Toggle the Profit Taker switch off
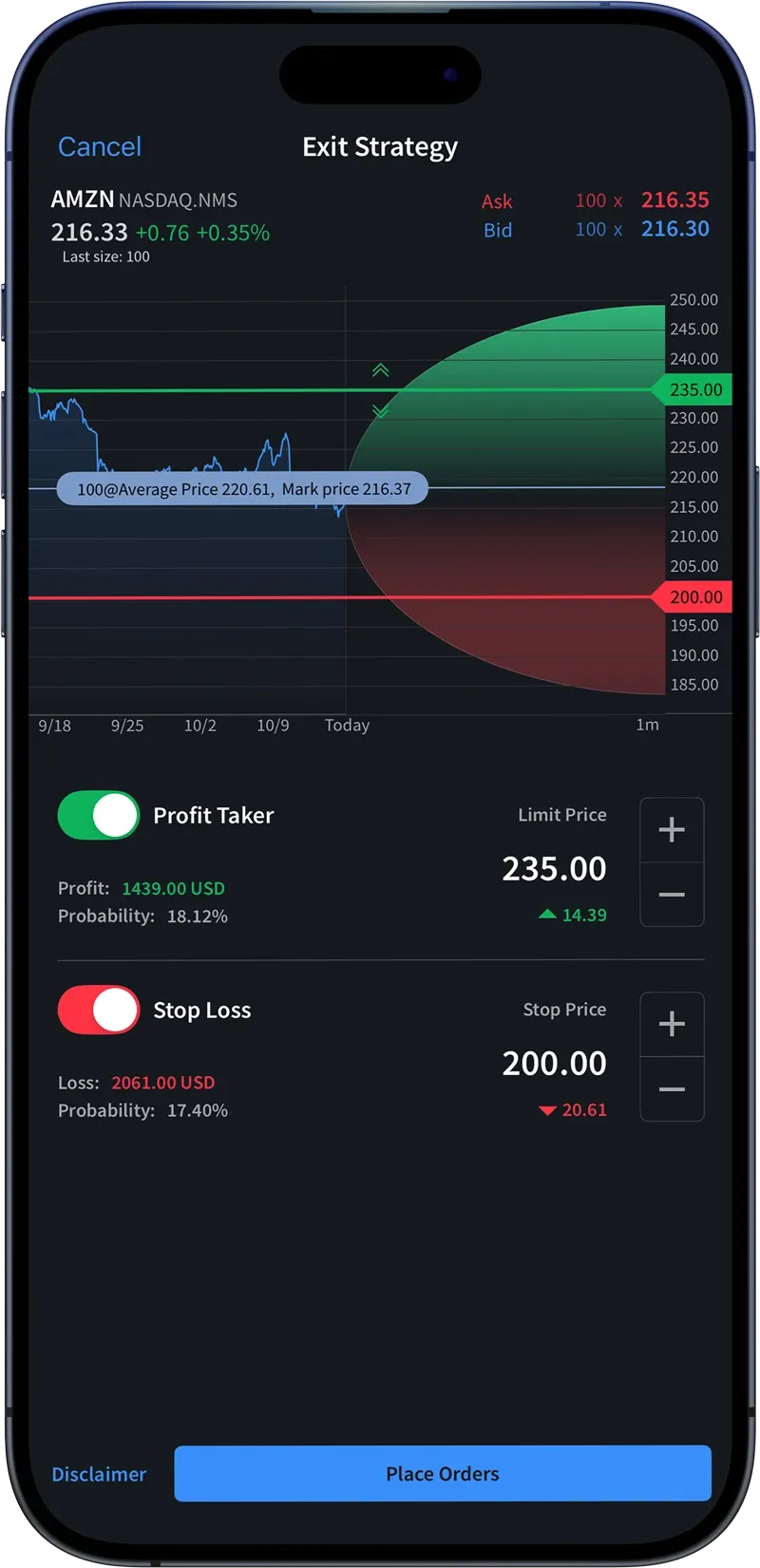This screenshot has height=1568, width=760. tap(99, 816)
